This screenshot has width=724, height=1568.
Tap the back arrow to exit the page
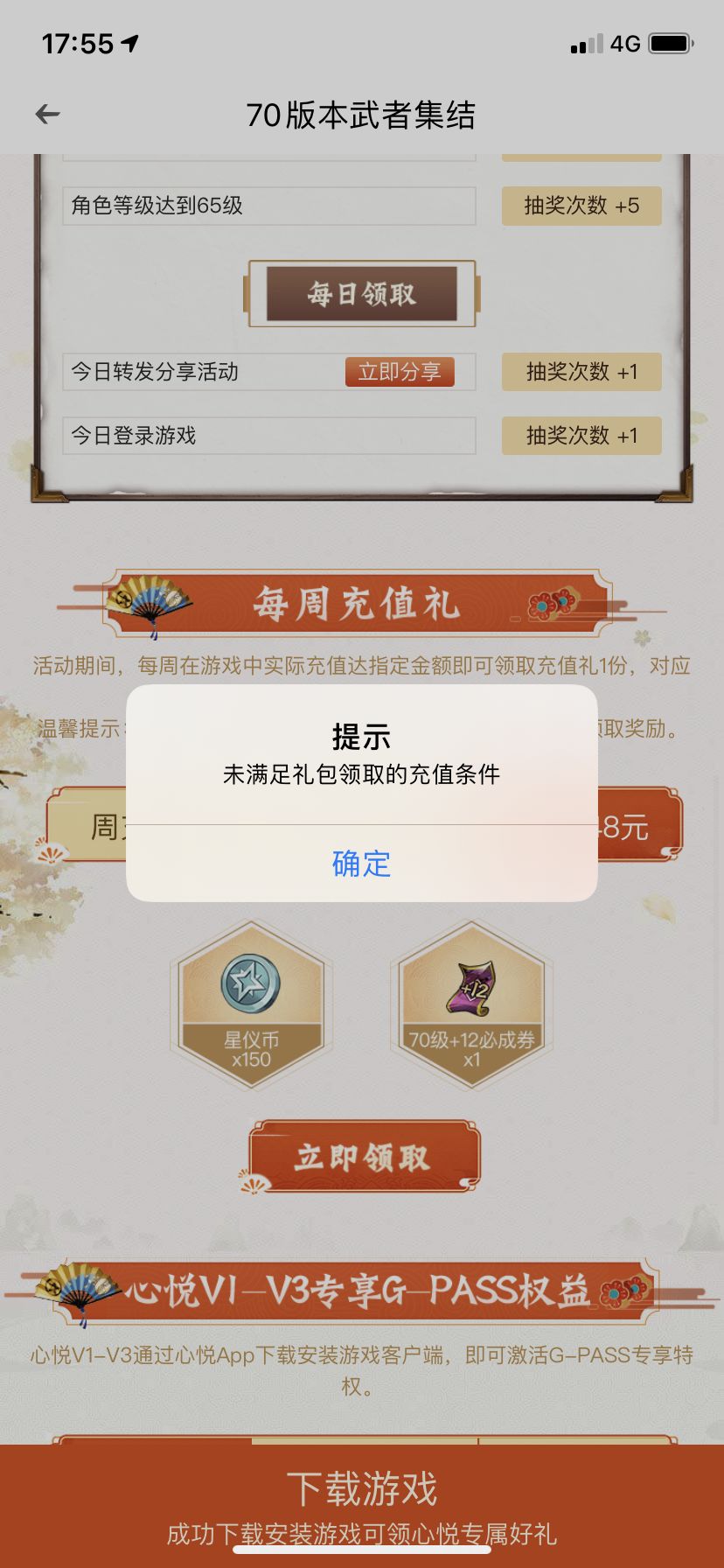click(x=45, y=114)
